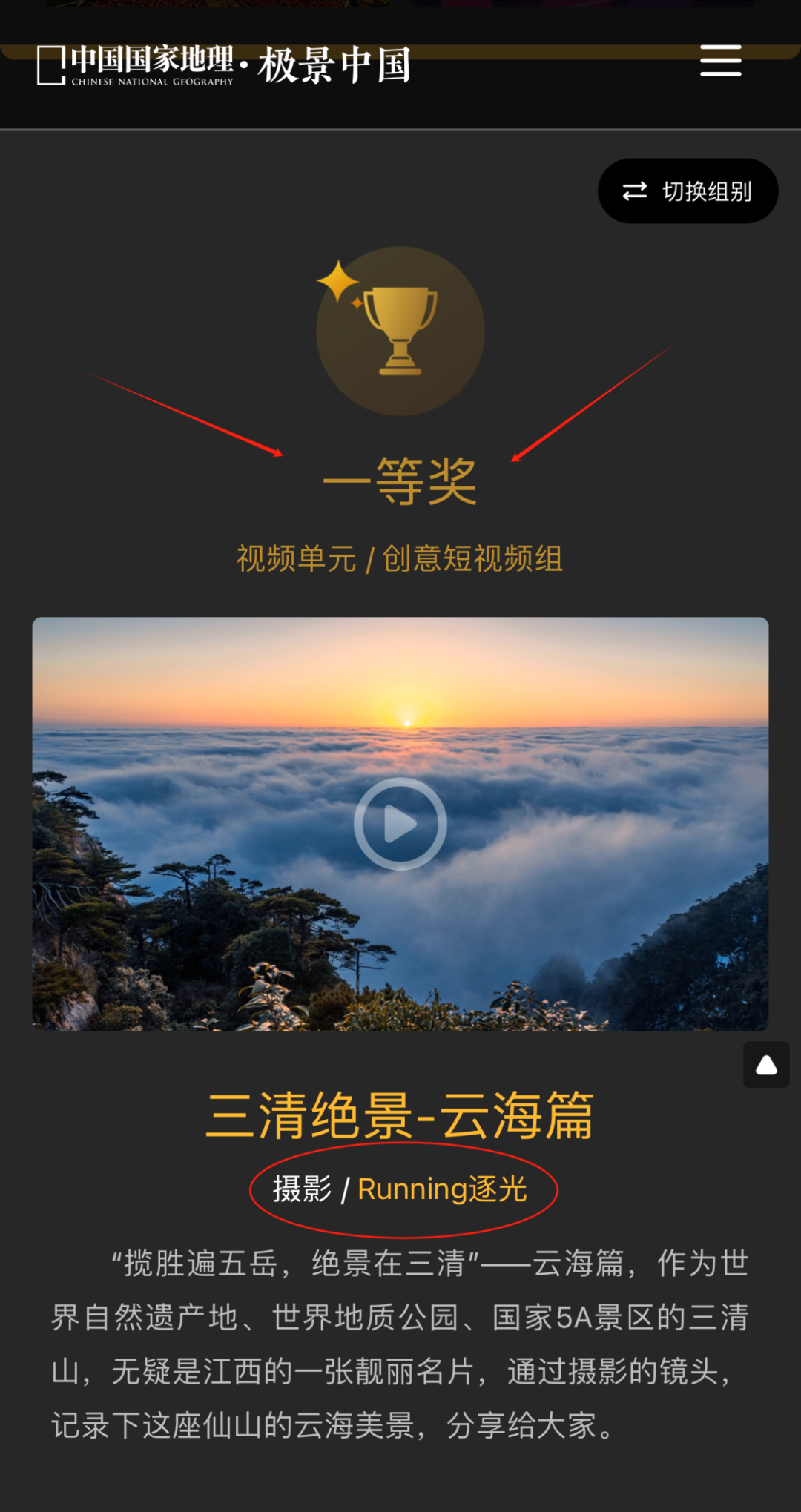Open the hamburger menu

(720, 61)
